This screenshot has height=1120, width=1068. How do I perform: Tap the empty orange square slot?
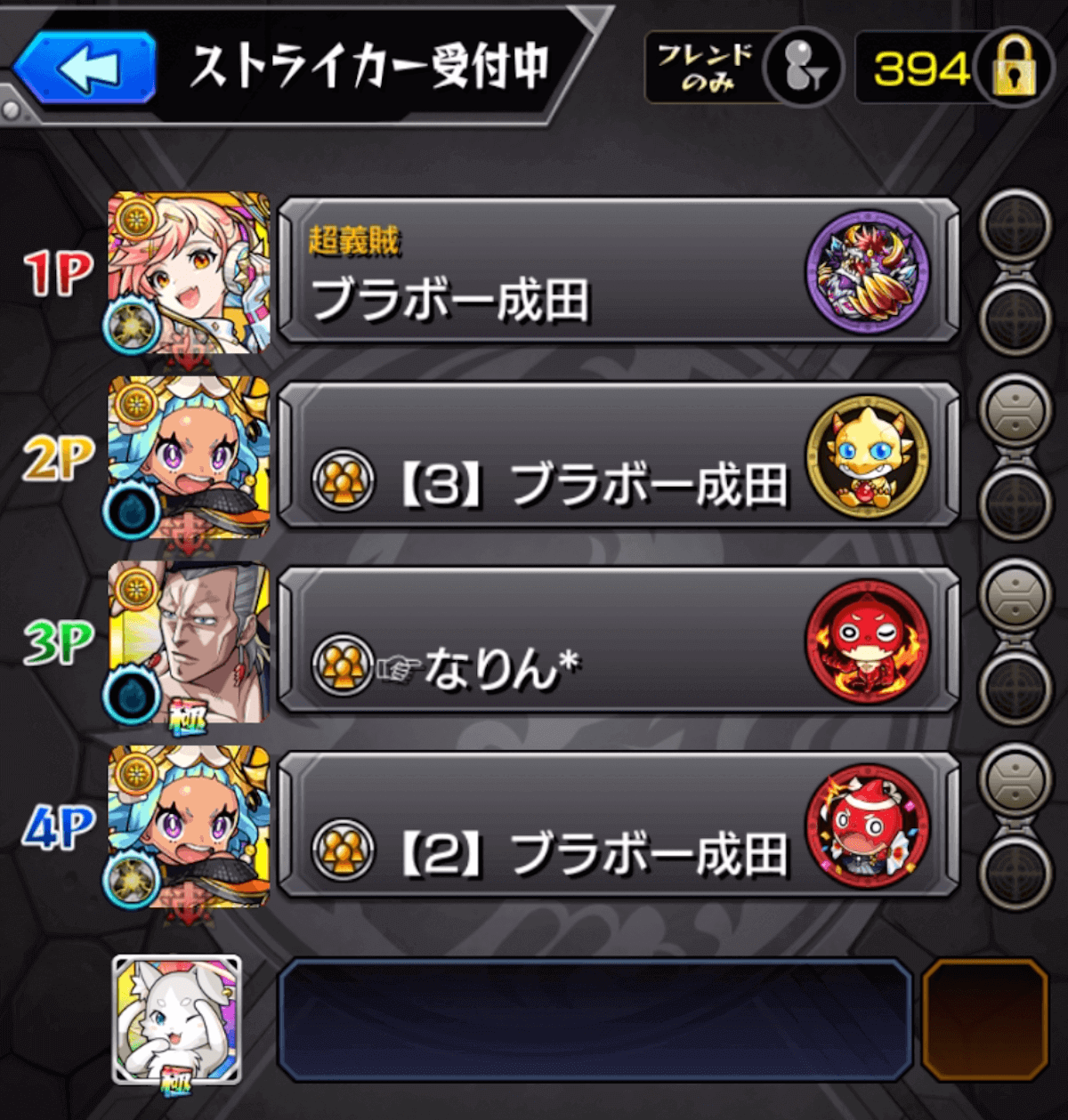(x=984, y=1019)
